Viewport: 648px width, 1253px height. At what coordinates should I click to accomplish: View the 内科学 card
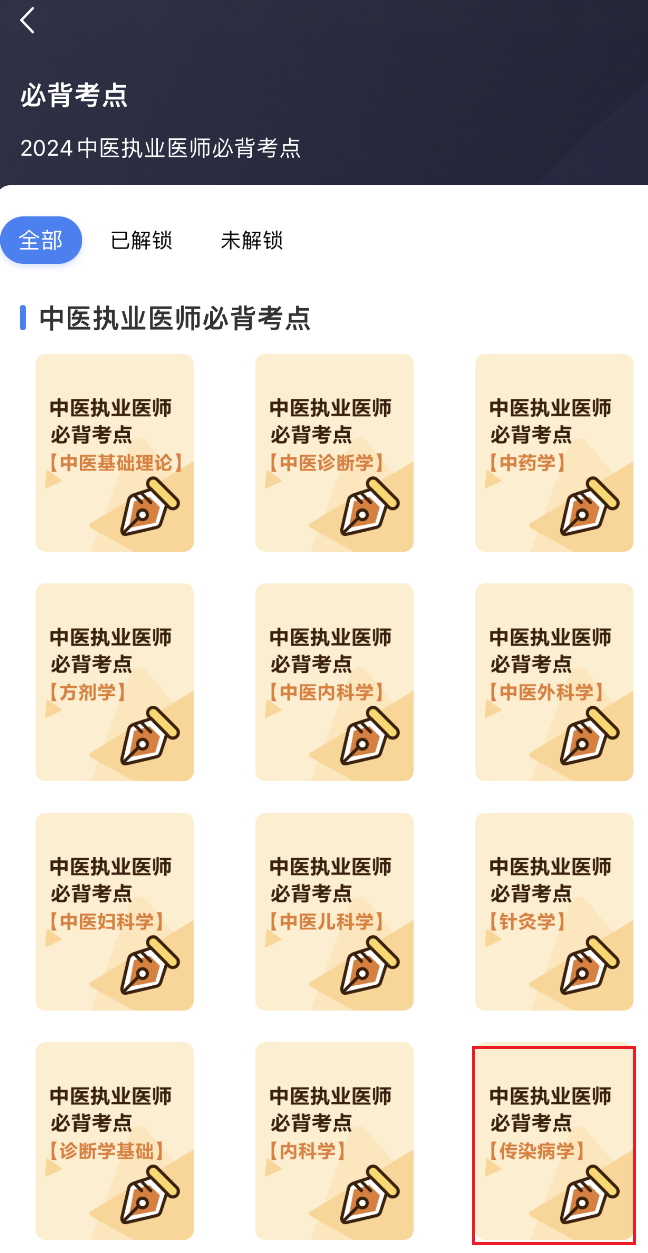[334, 1141]
